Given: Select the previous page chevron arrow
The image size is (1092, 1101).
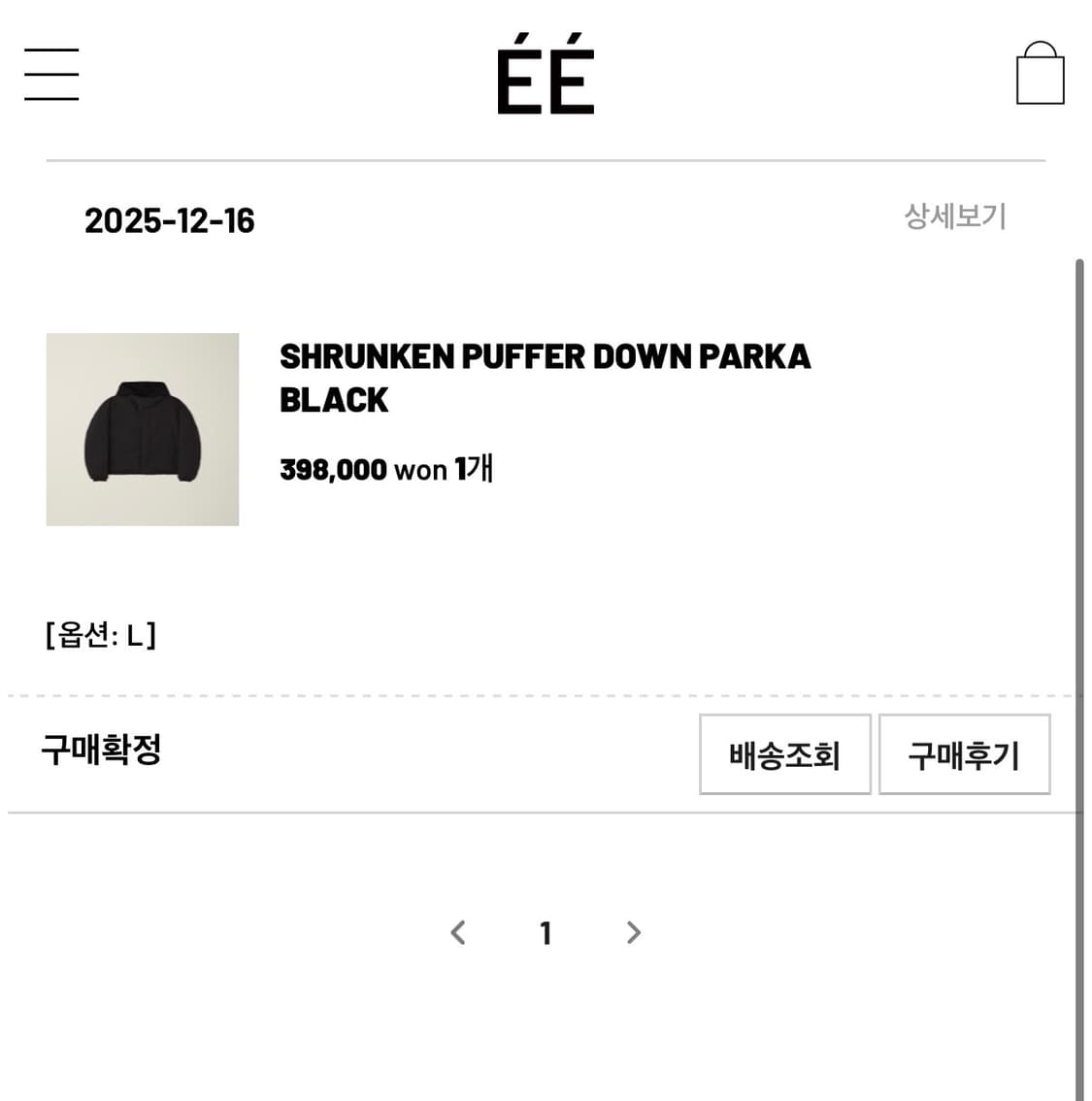Looking at the screenshot, I should pos(458,932).
